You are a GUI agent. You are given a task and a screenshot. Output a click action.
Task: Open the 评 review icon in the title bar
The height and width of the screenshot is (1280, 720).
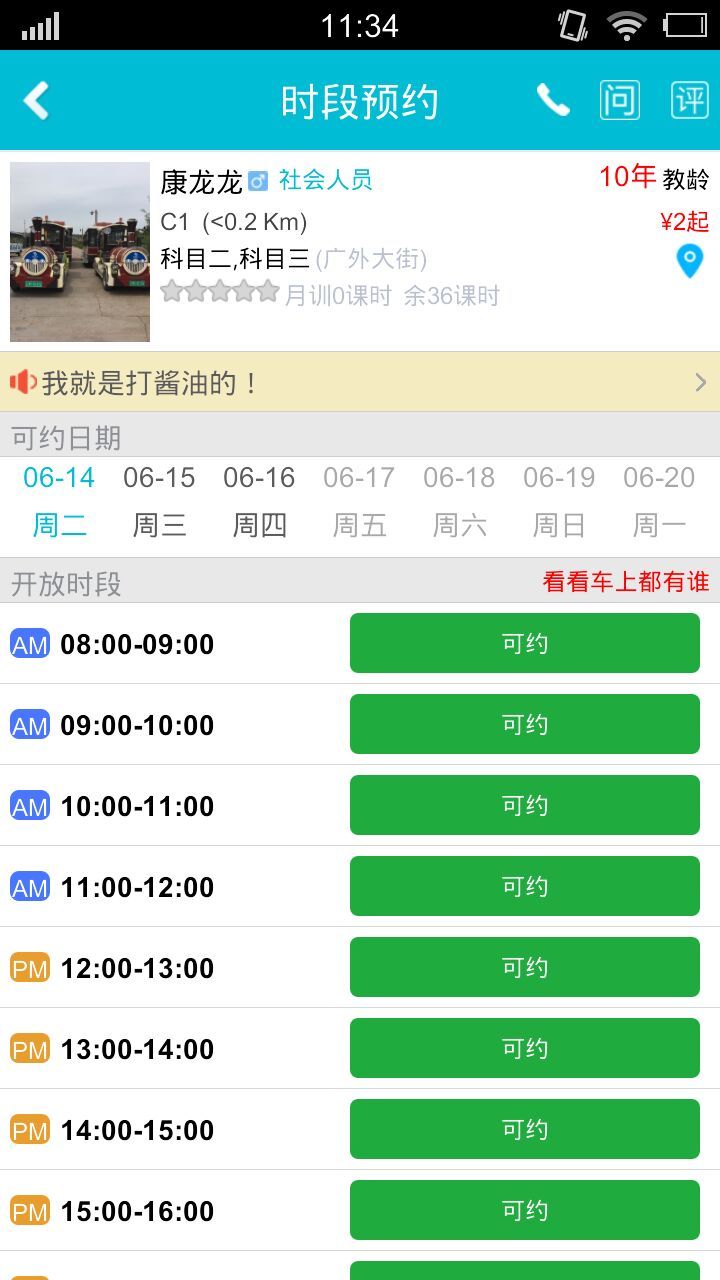pyautogui.click(x=688, y=100)
